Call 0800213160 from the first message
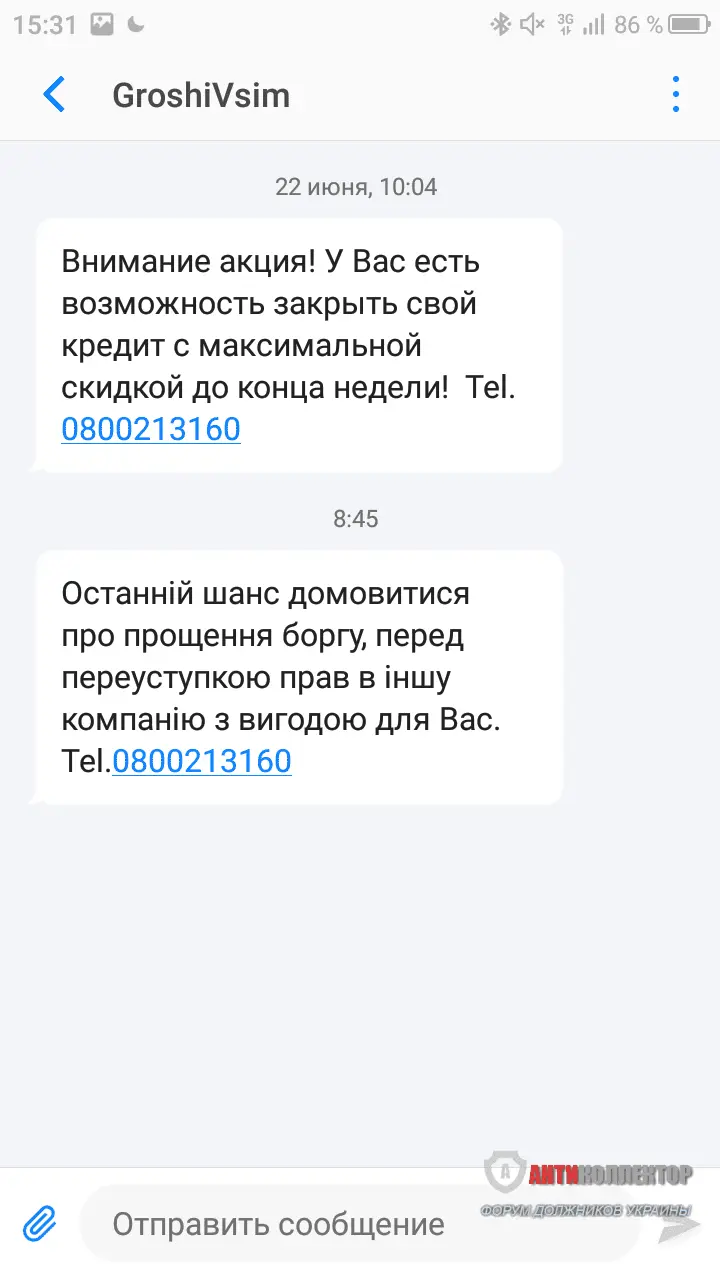The width and height of the screenshot is (720, 1280). [151, 428]
